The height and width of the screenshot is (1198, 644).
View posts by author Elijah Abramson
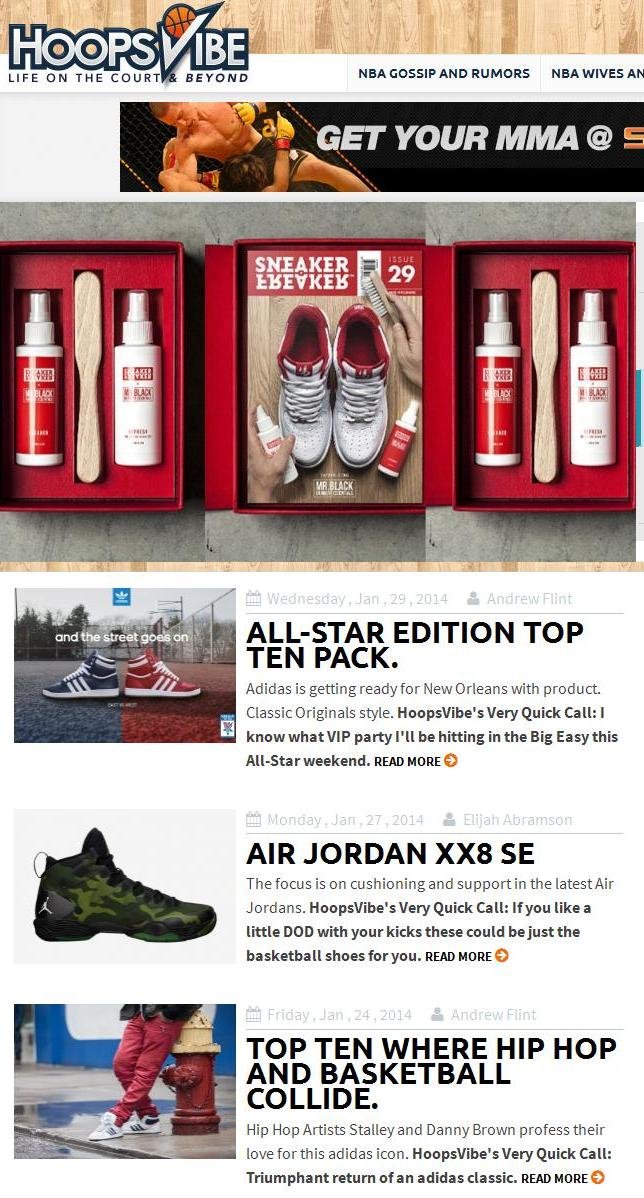517,820
